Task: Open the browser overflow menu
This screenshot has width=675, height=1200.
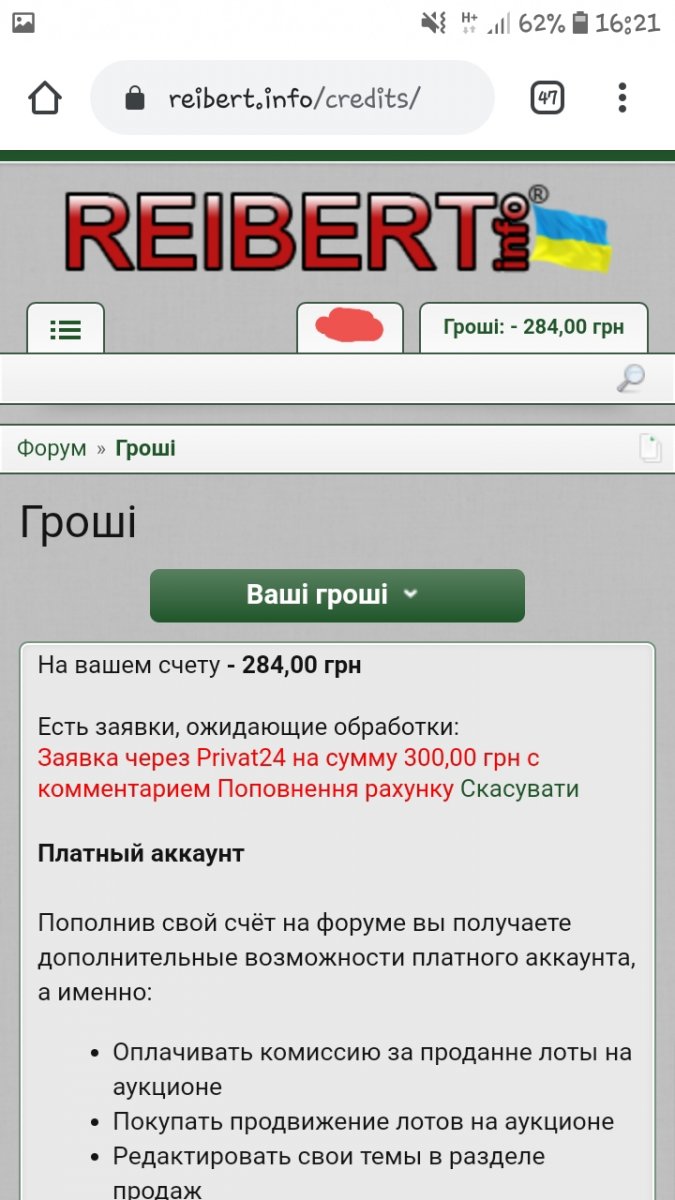Action: pos(622,98)
